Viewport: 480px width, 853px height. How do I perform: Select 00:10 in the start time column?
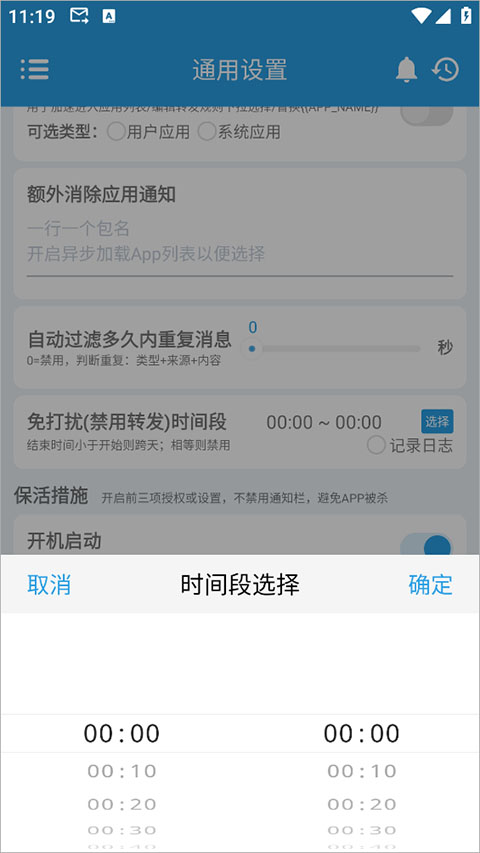[122, 771]
